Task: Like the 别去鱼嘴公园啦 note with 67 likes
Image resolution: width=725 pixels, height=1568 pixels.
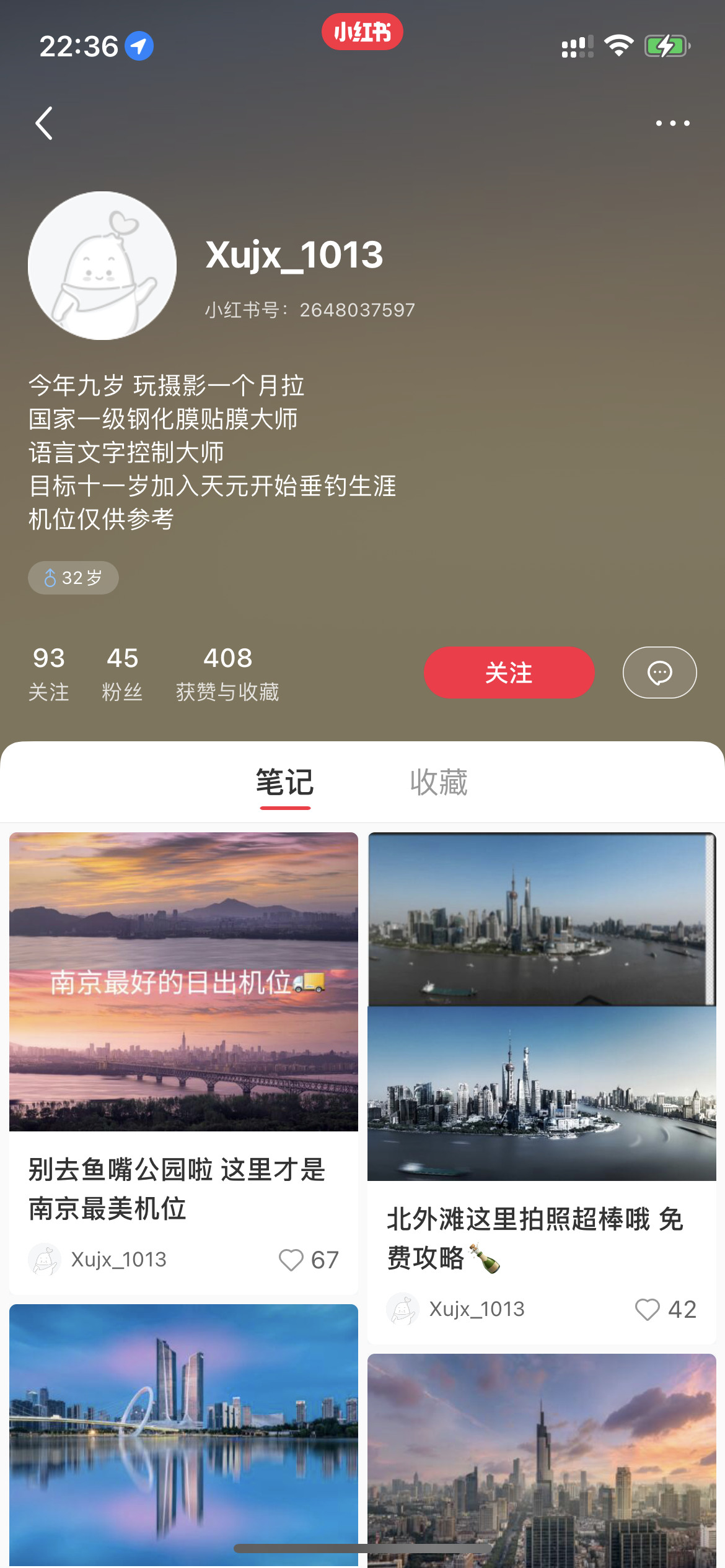Action: click(x=291, y=1260)
